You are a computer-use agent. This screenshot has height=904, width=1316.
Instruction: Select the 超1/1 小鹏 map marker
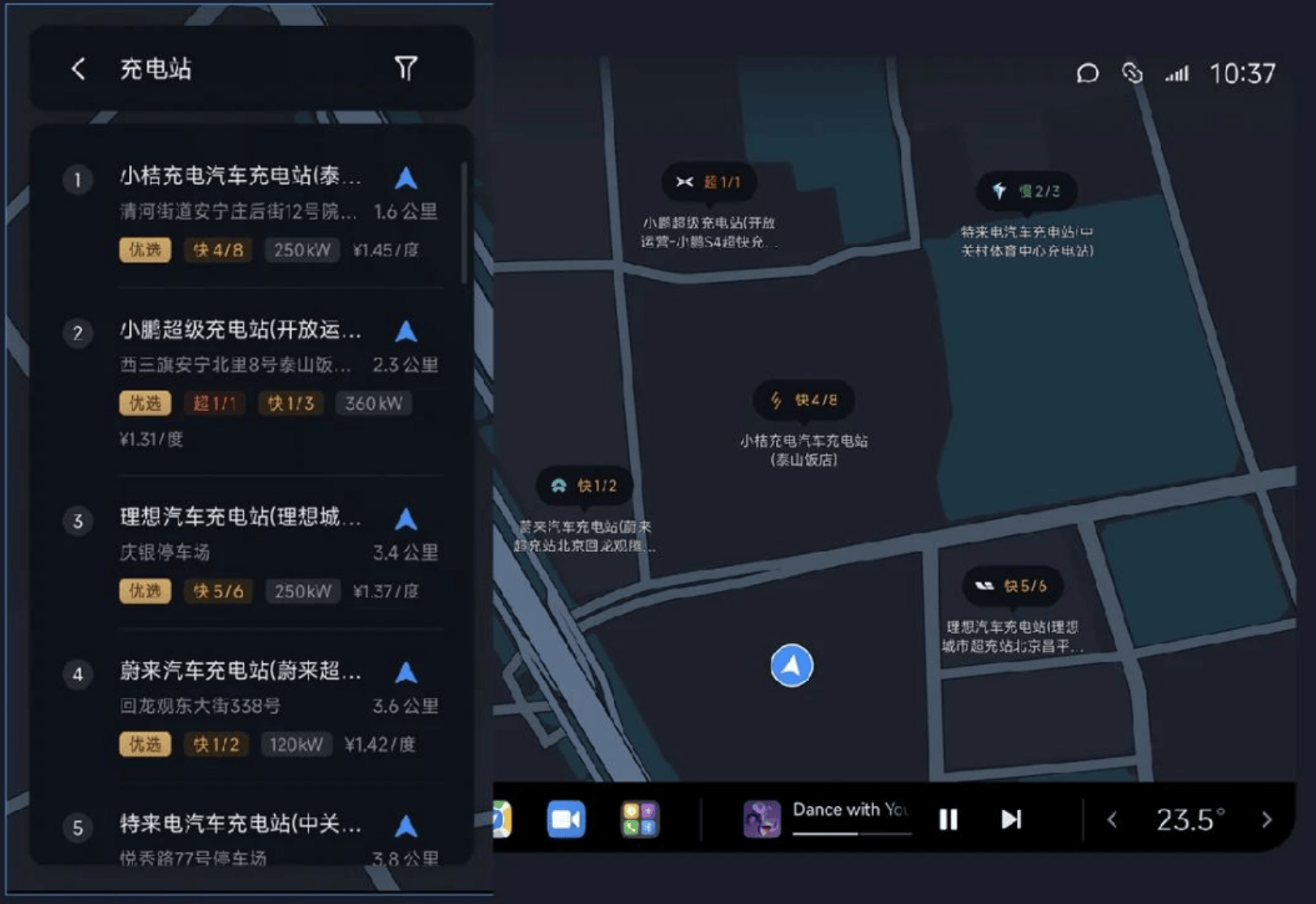coord(709,182)
